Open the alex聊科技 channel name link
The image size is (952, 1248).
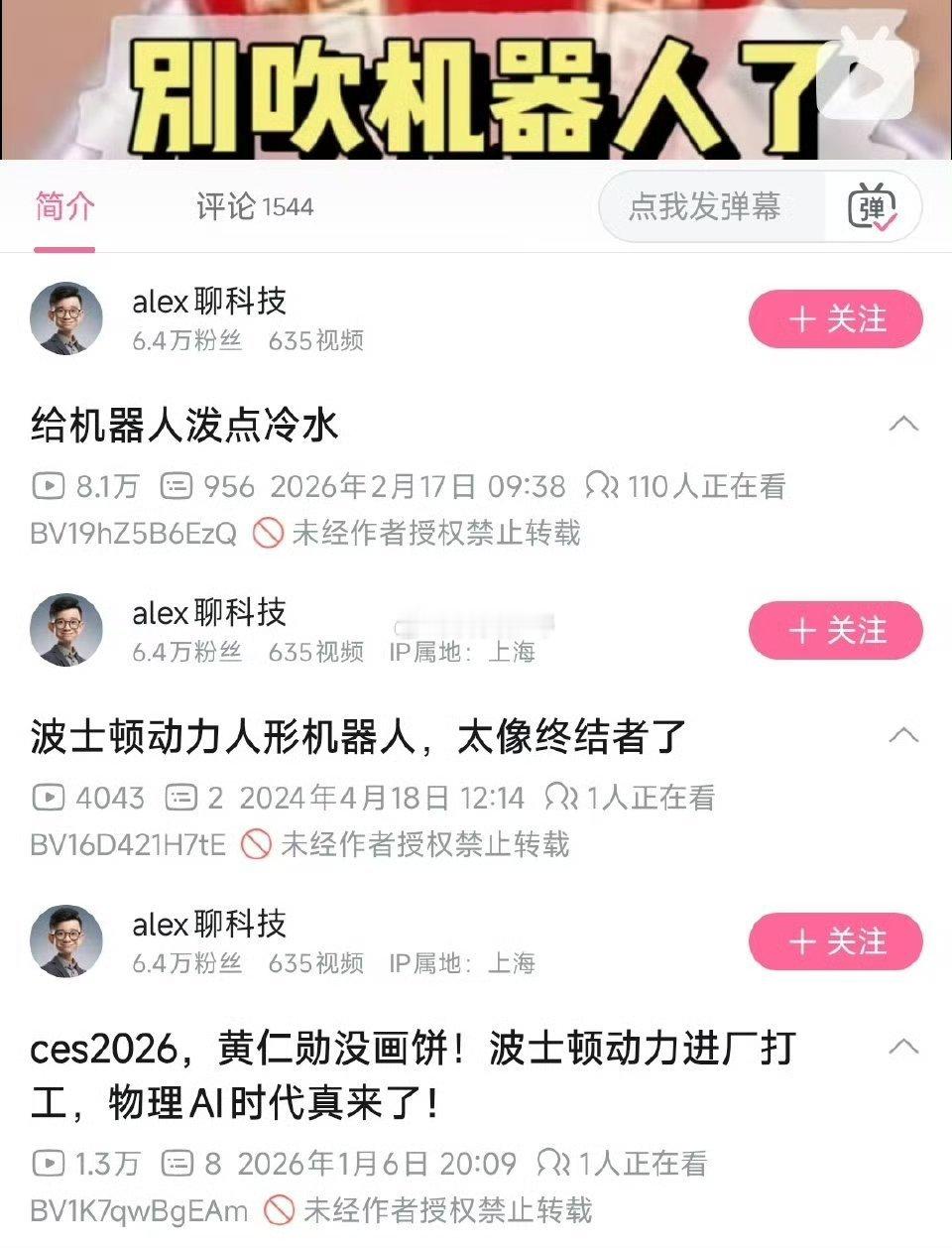tap(208, 303)
